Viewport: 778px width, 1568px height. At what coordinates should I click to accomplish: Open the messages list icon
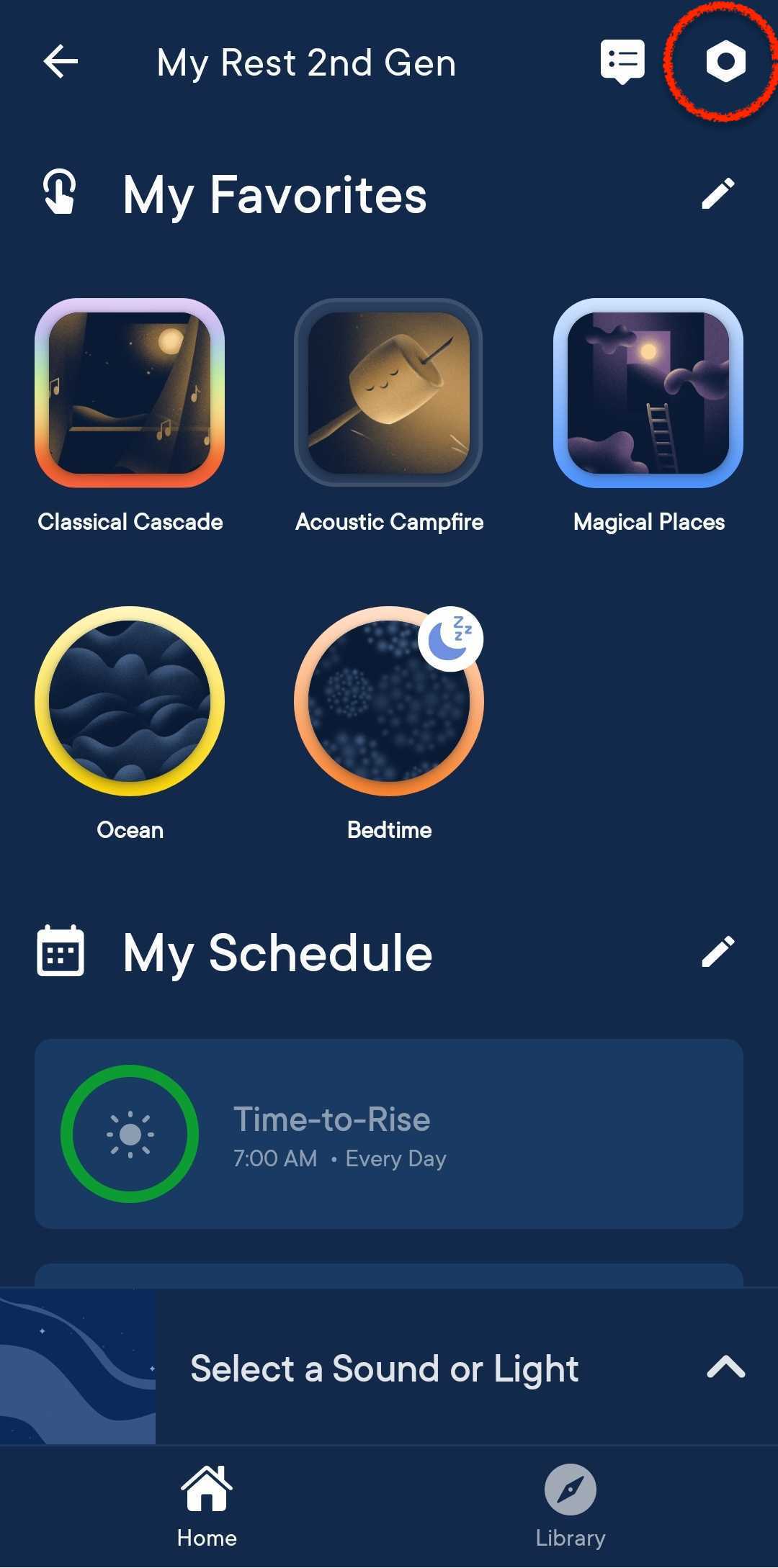click(x=622, y=62)
